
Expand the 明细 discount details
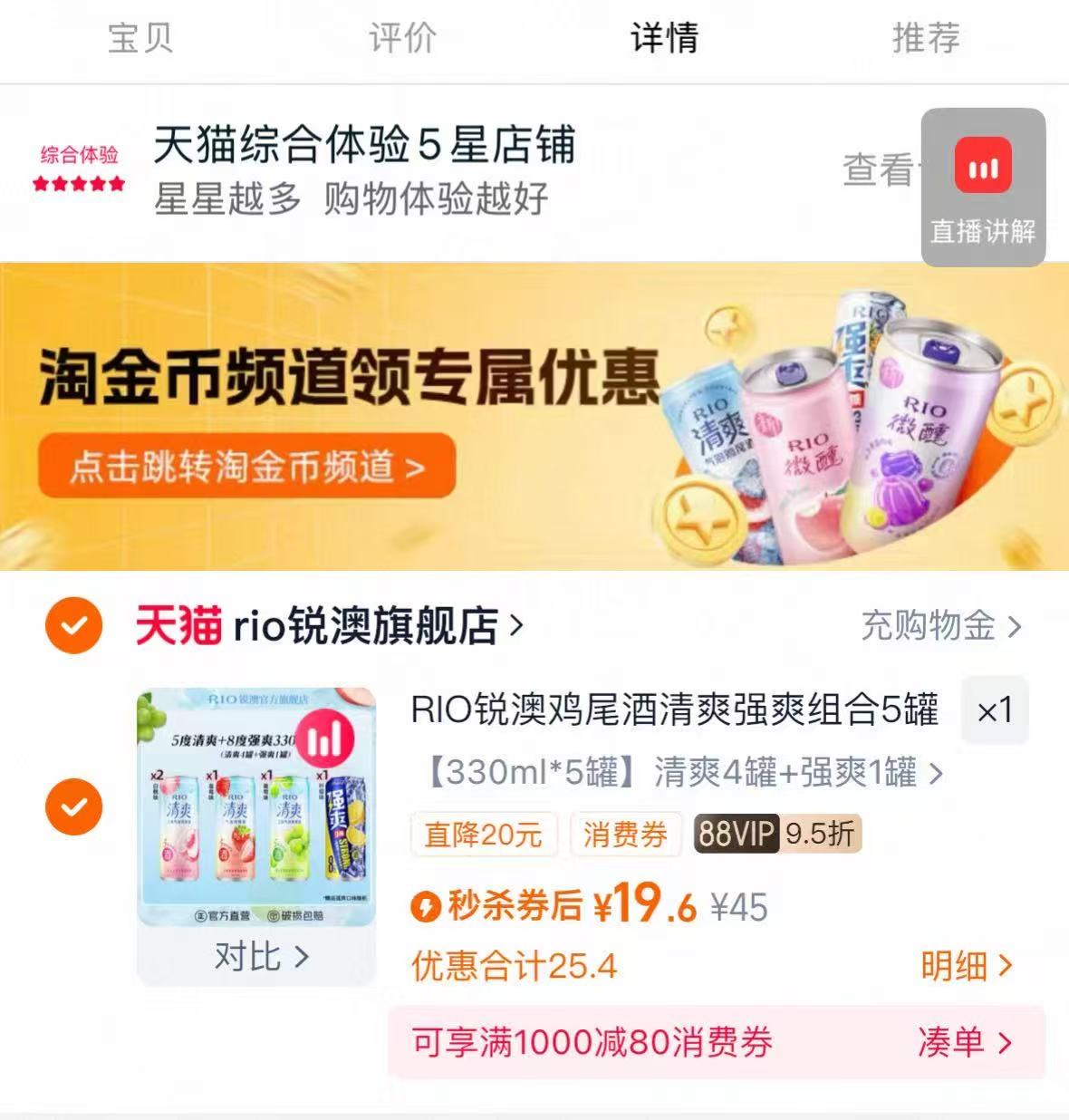tap(965, 968)
